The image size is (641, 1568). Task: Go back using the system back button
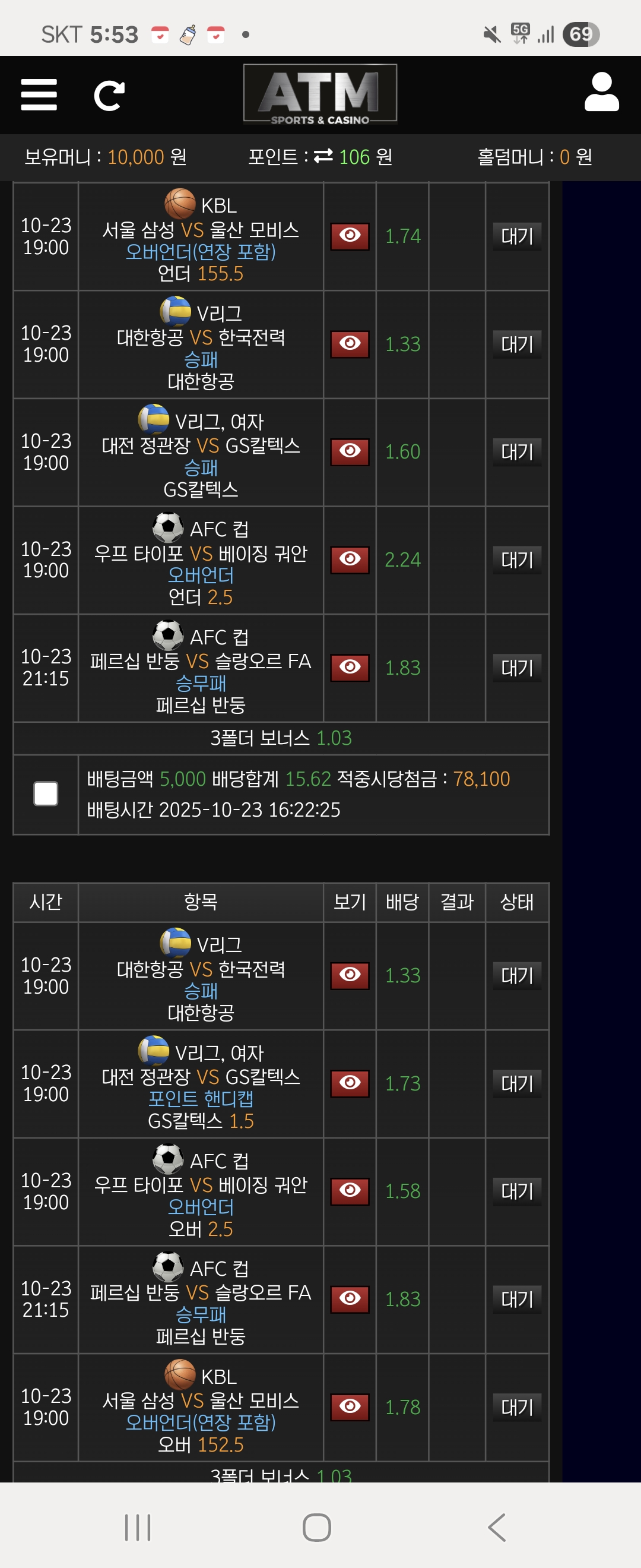496,1526
